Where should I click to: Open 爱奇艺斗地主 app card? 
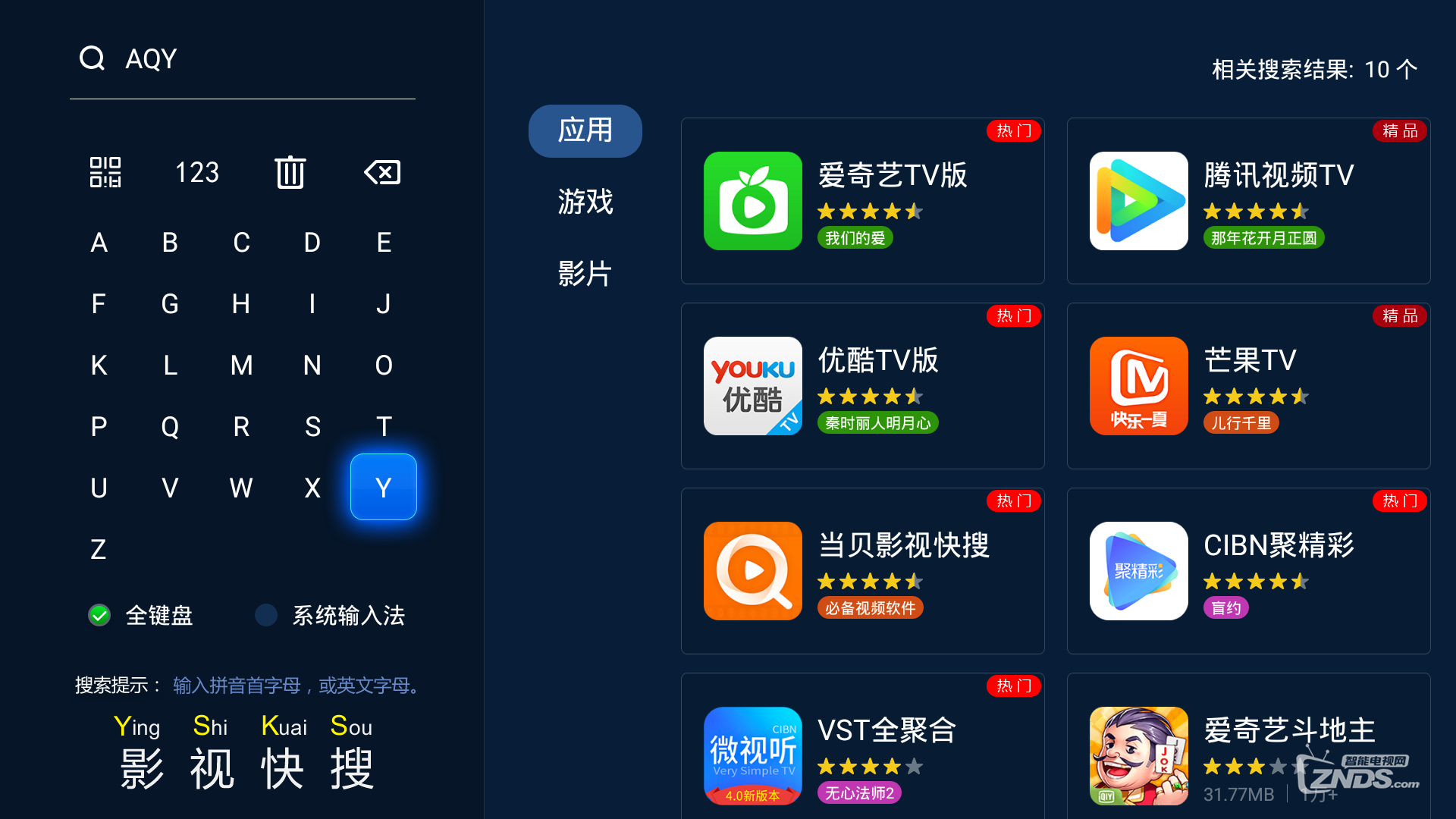click(1248, 747)
